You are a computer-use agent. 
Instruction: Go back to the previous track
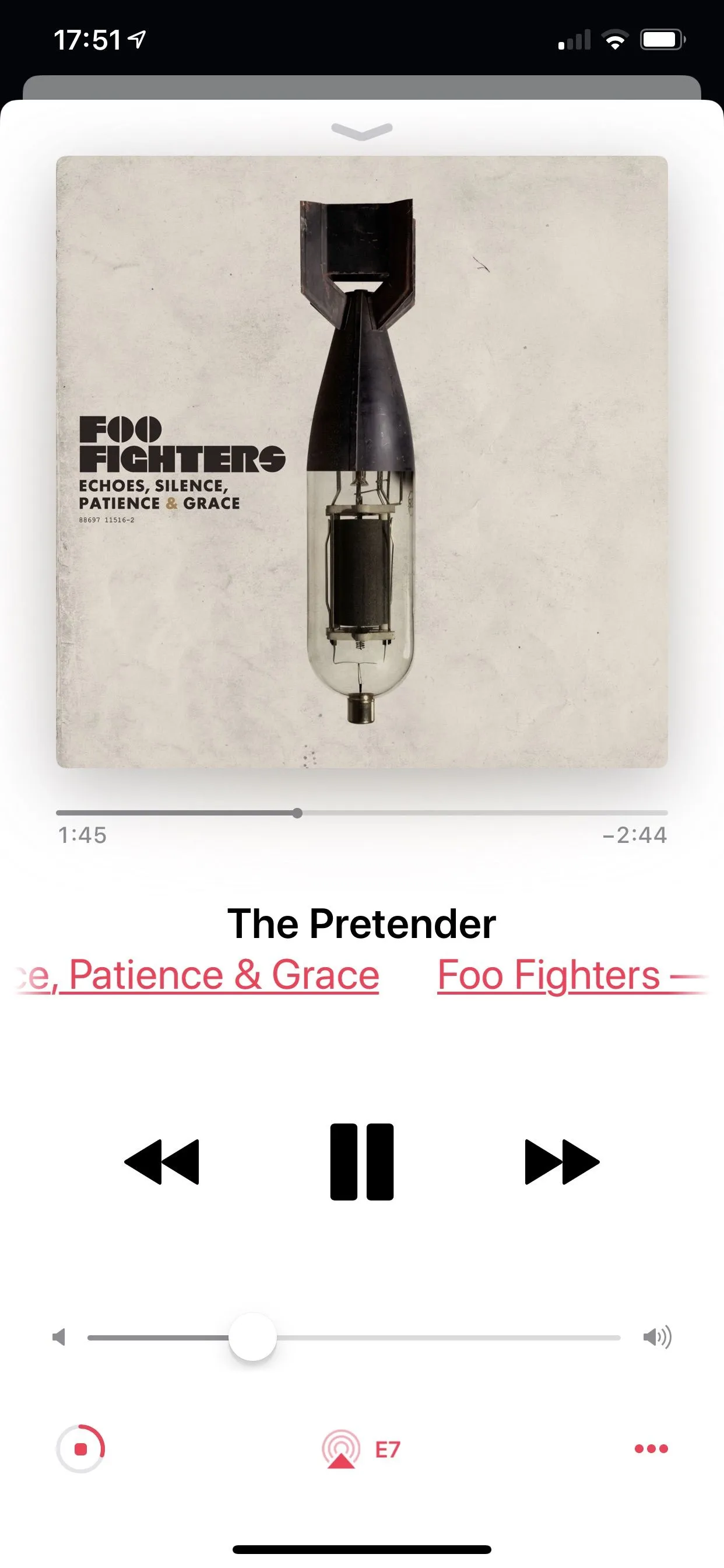pos(162,1161)
